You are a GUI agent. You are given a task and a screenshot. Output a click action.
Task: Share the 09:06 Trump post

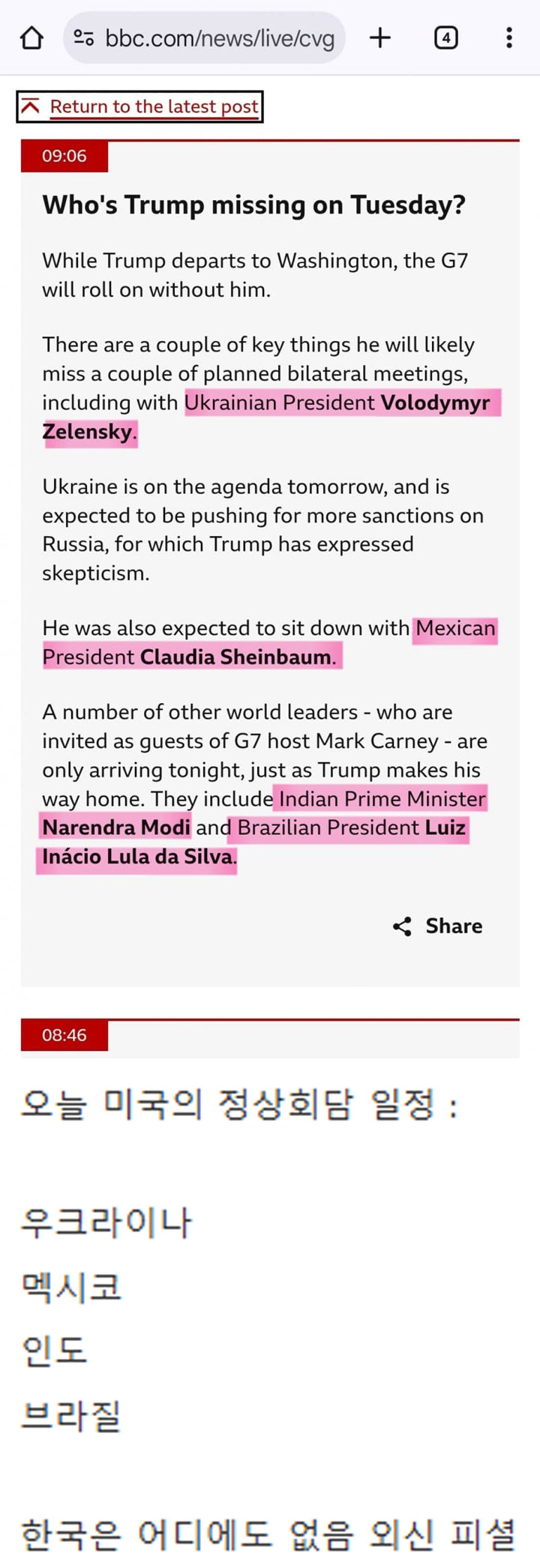438,926
